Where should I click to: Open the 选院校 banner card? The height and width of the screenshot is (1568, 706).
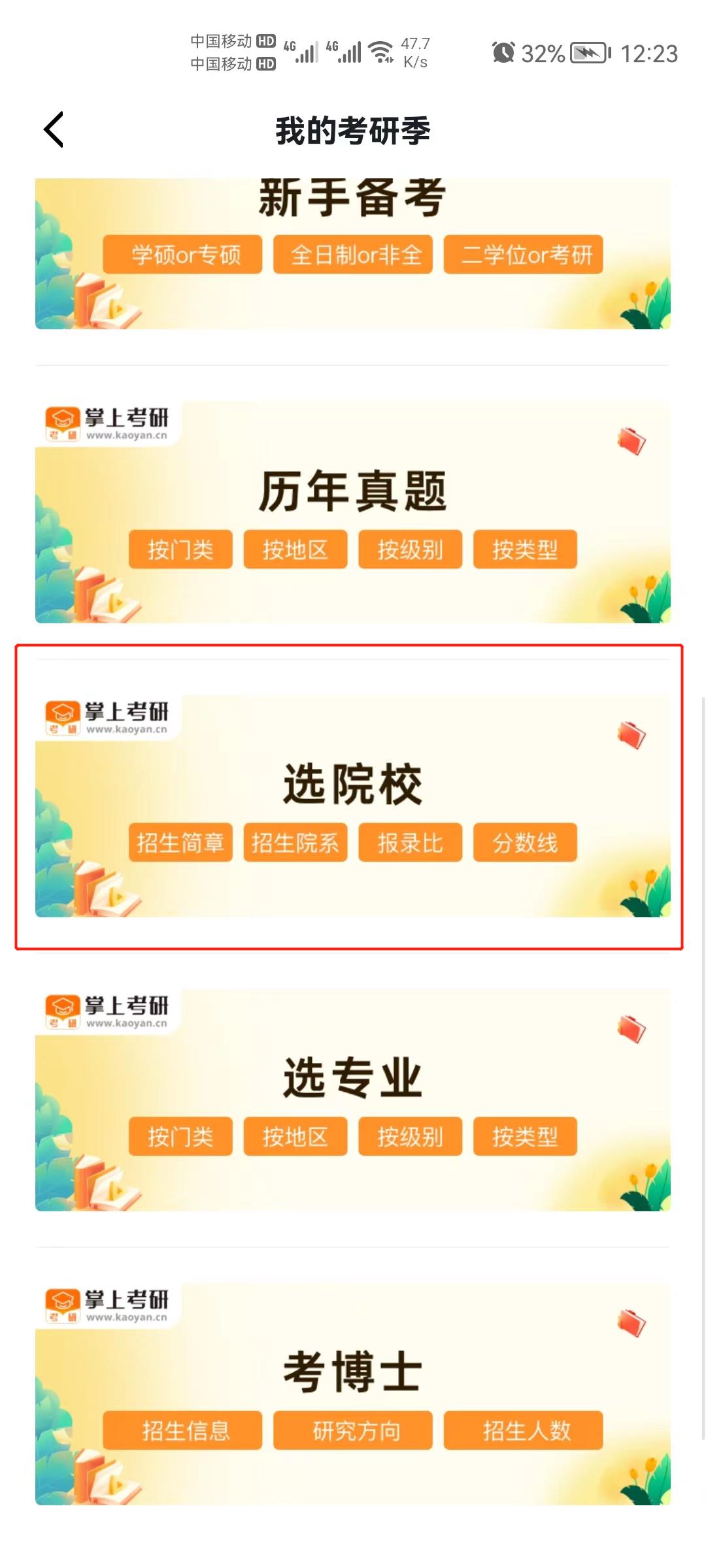click(353, 784)
